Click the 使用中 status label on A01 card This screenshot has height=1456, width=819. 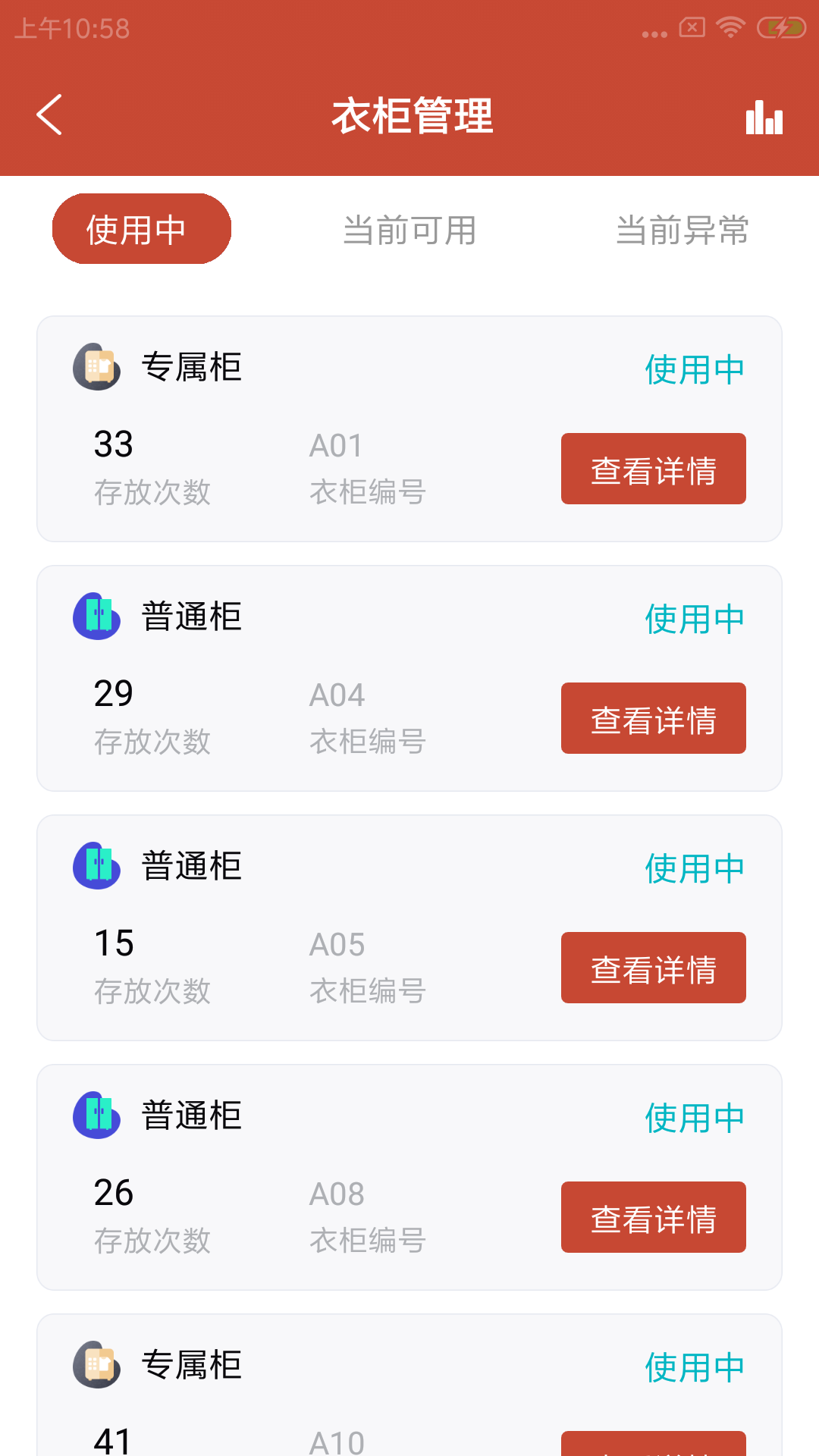(x=693, y=369)
